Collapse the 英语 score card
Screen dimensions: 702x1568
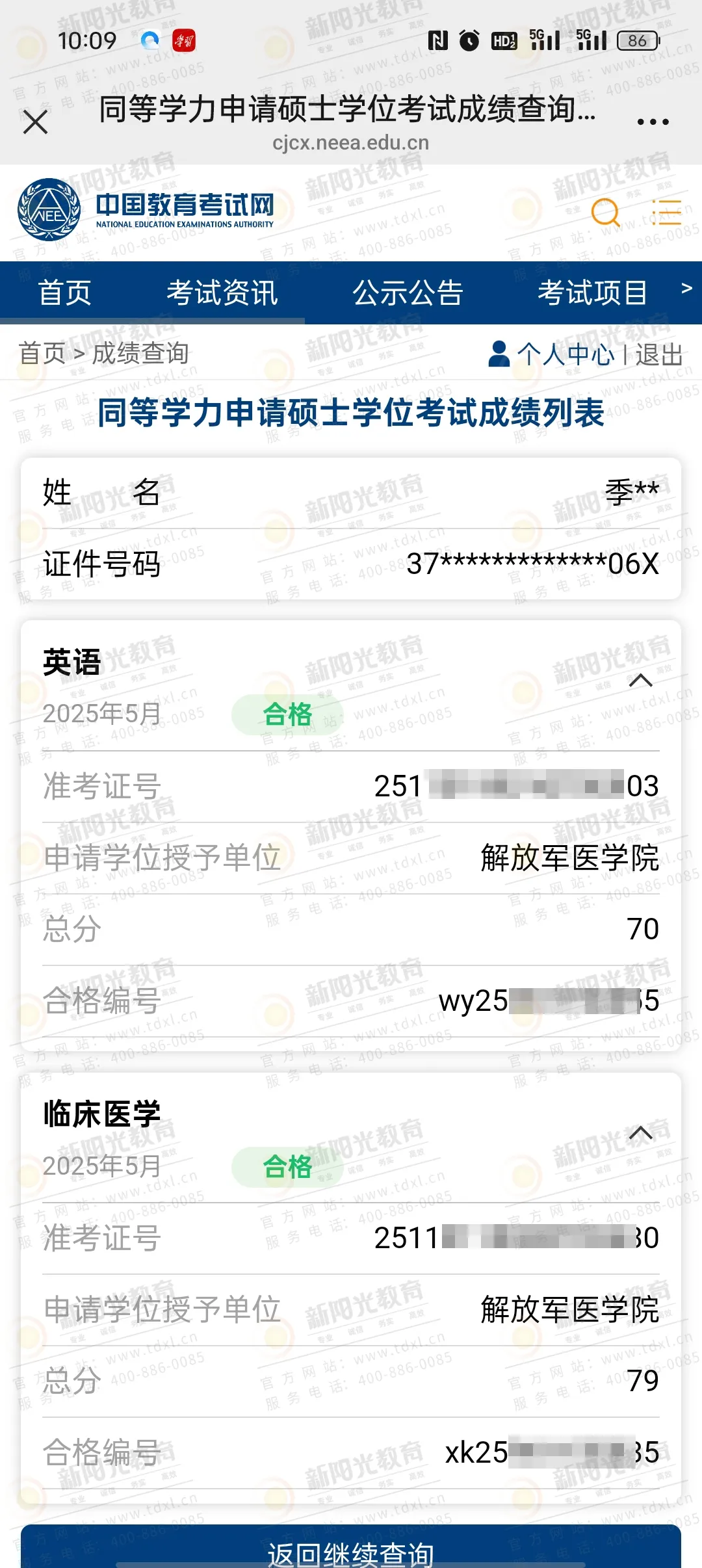pos(640,681)
